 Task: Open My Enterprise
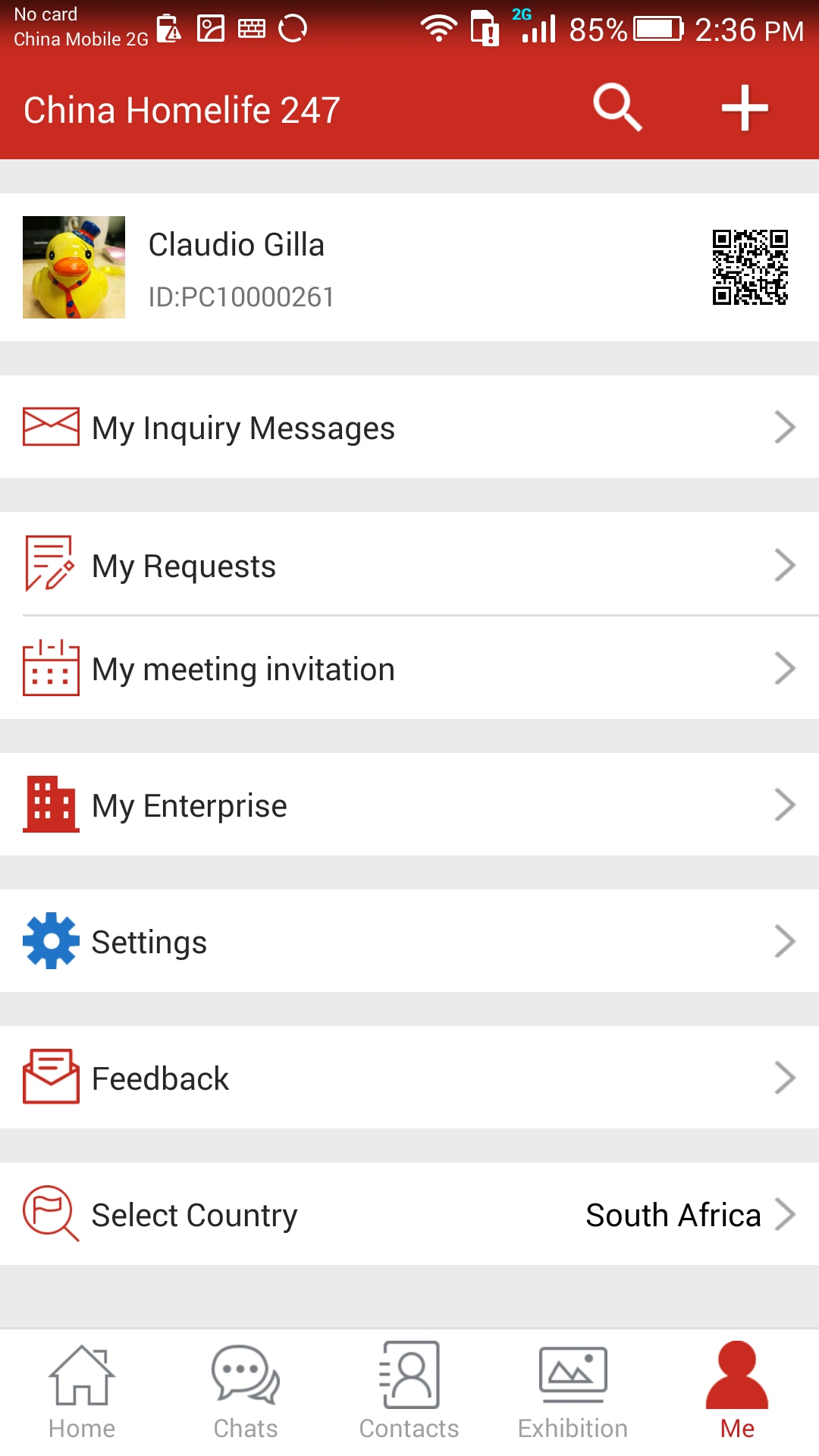[x=409, y=805]
